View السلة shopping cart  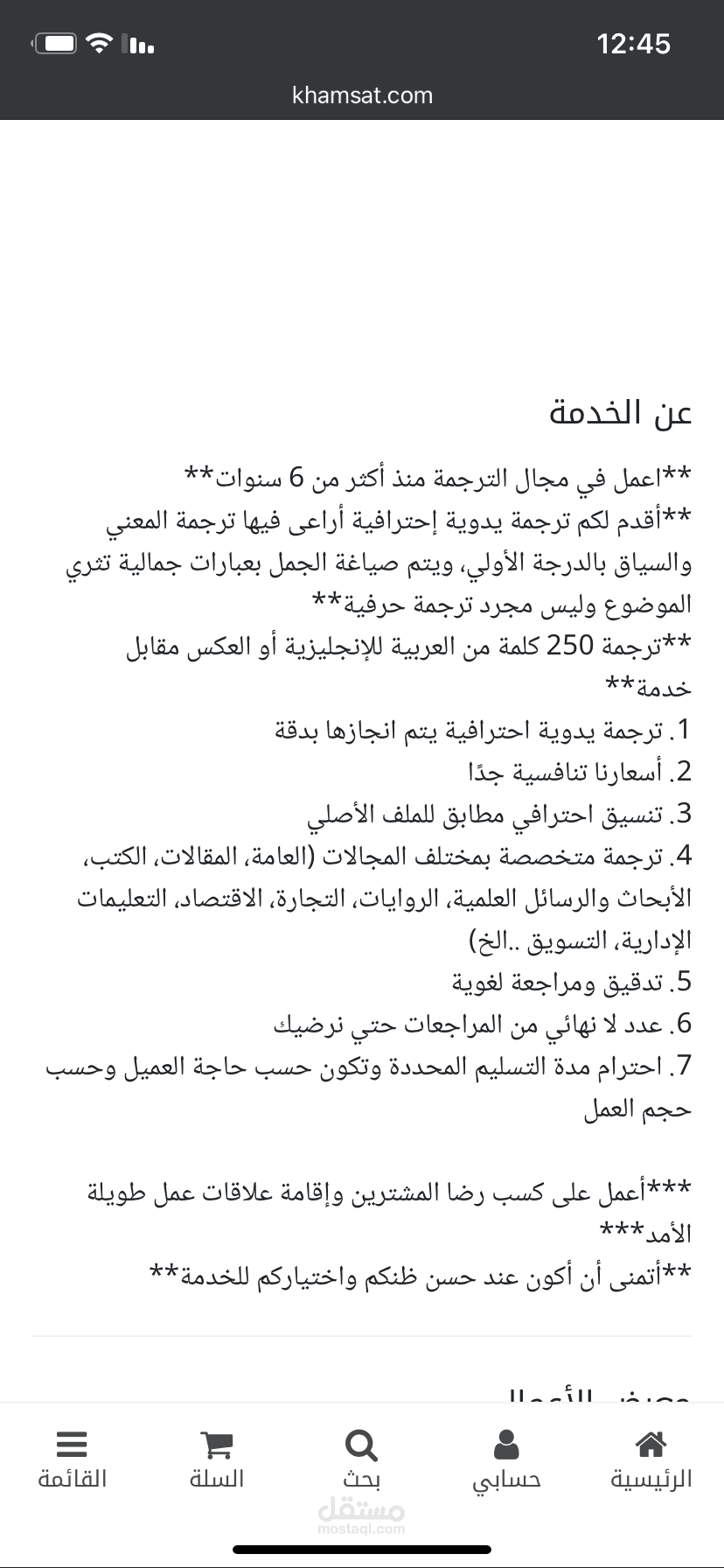[217, 1459]
